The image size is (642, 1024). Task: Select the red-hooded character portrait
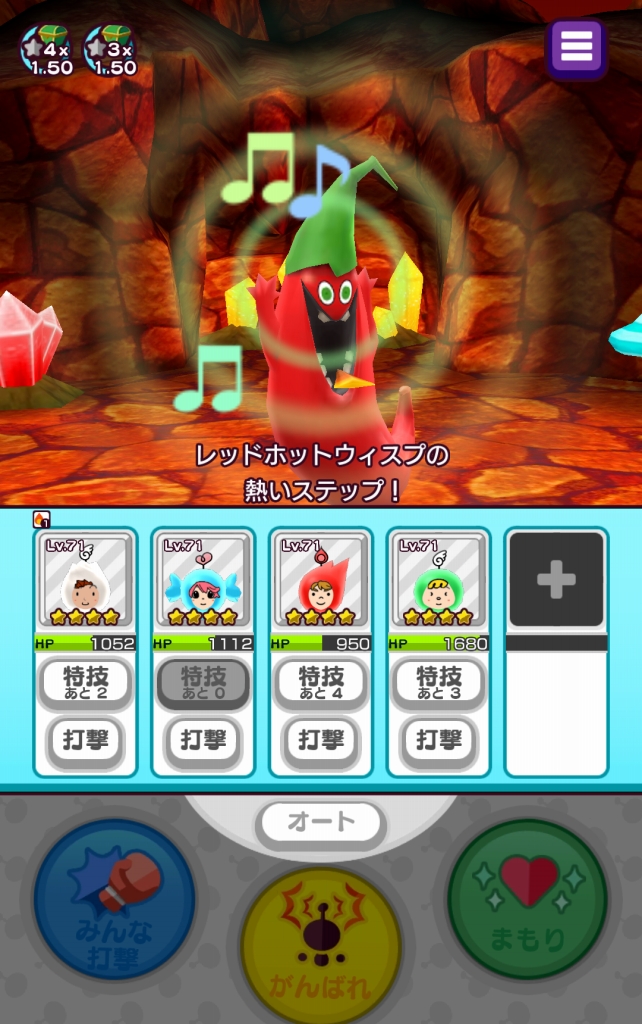321,581
